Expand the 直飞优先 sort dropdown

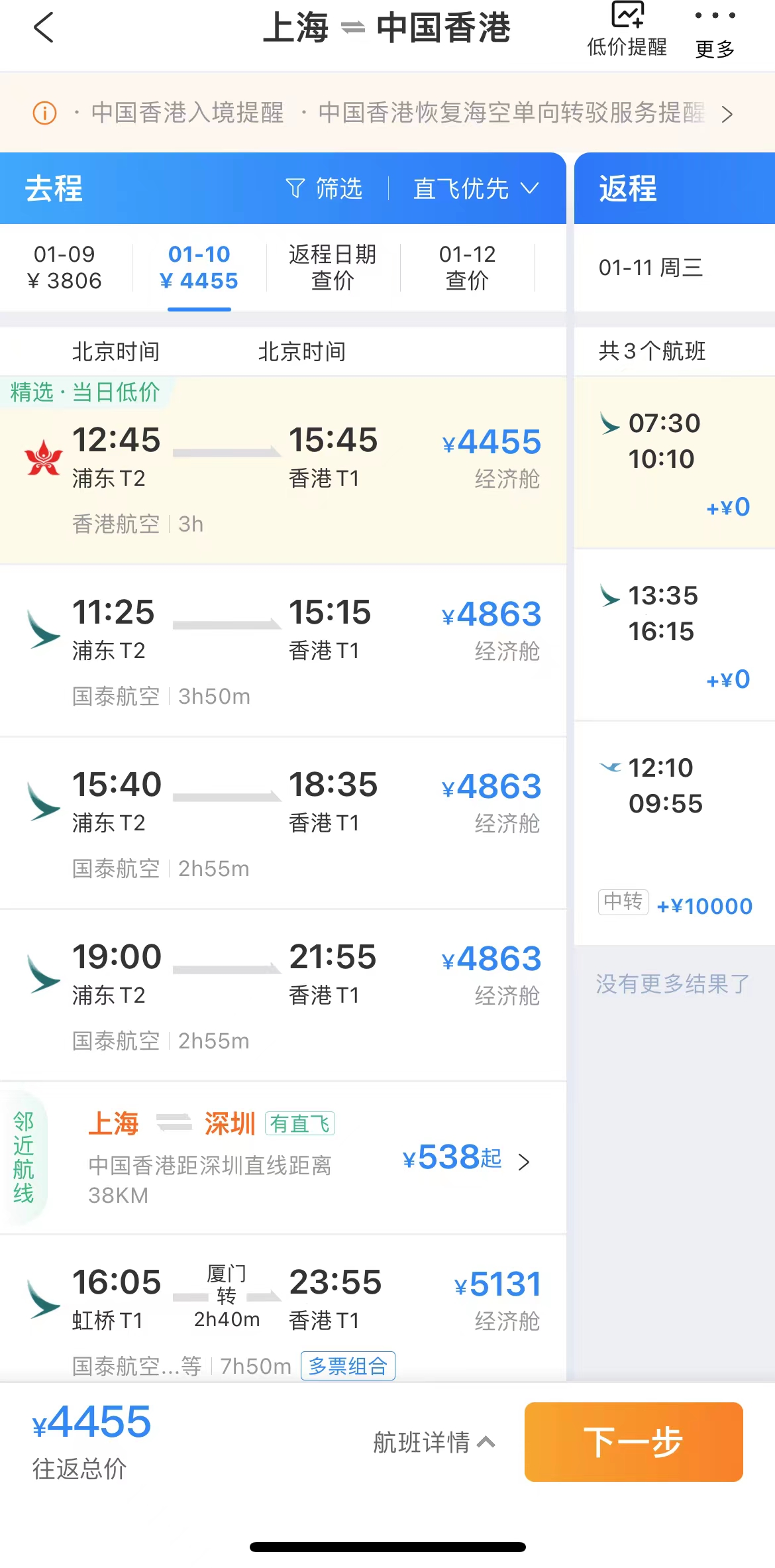476,189
